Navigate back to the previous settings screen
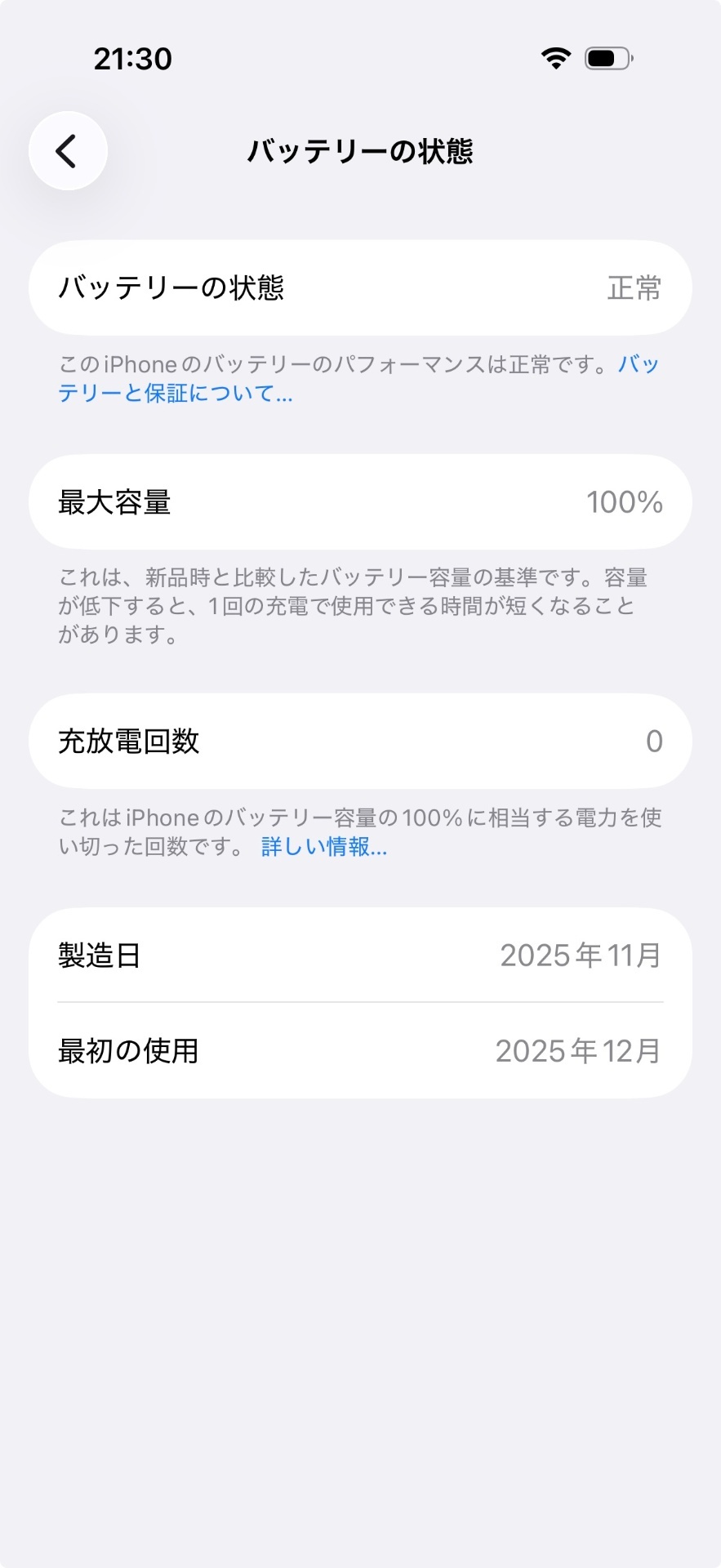The height and width of the screenshot is (1568, 721). (67, 150)
